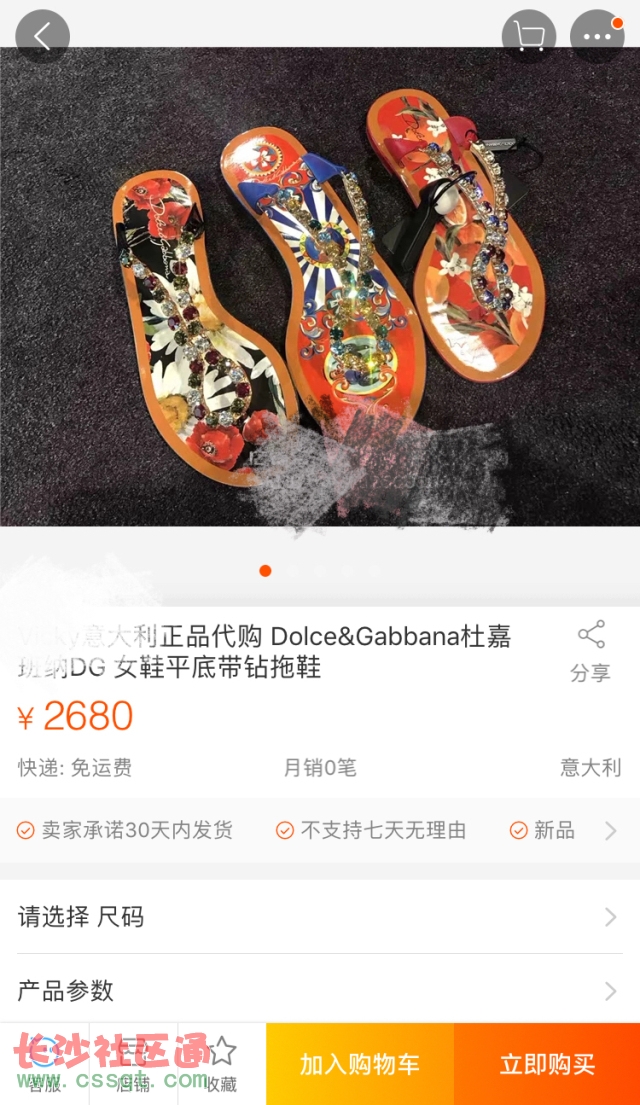640x1105 pixels.
Task: Open 请选择 尺码 to choose a size
Action: point(320,916)
